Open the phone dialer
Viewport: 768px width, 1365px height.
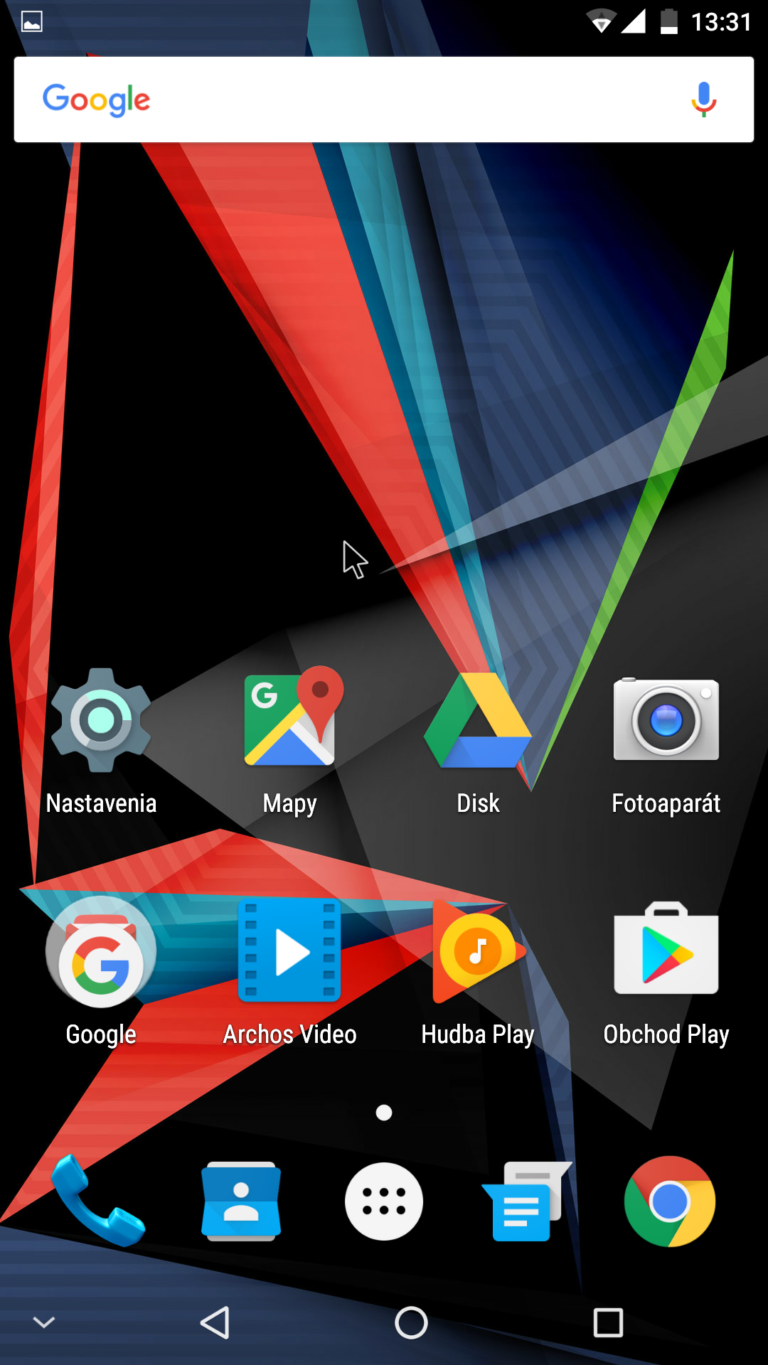tap(97, 1201)
